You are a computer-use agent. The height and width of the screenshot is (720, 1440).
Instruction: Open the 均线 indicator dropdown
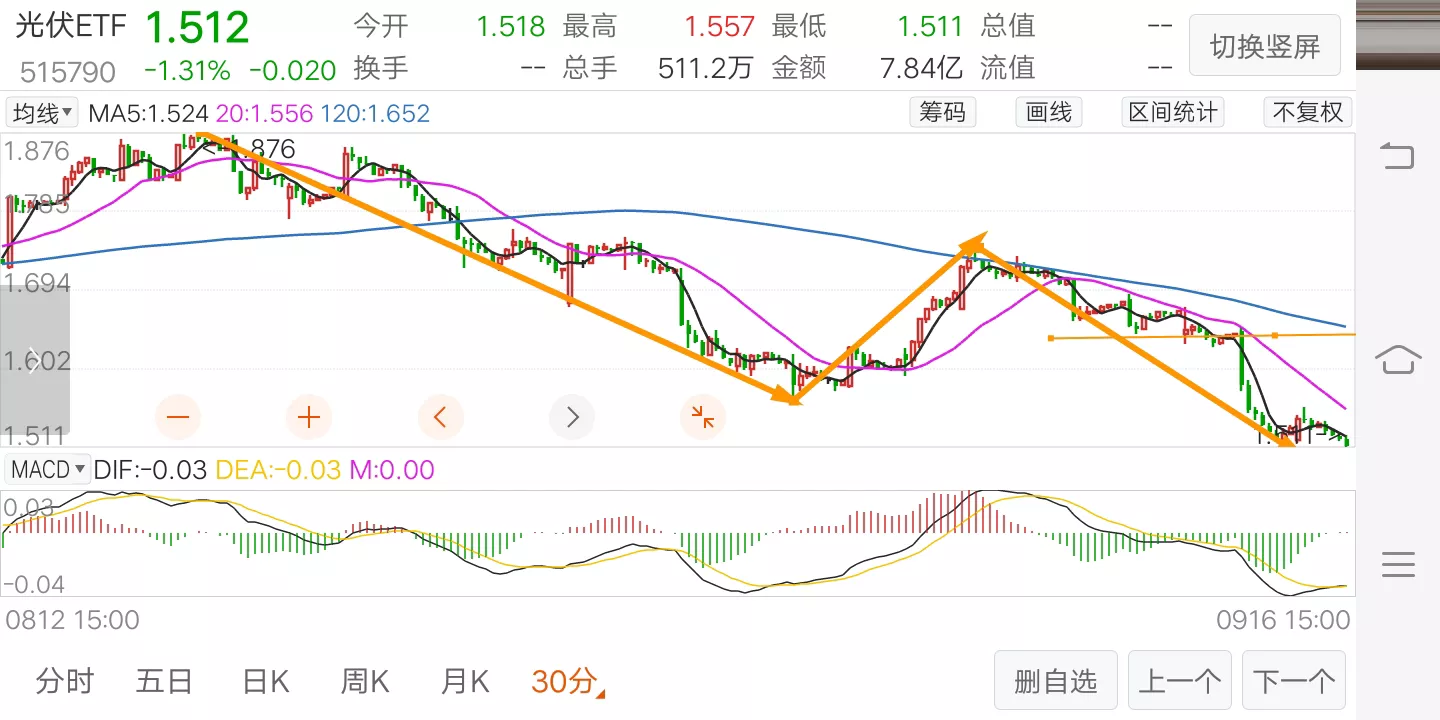click(42, 112)
